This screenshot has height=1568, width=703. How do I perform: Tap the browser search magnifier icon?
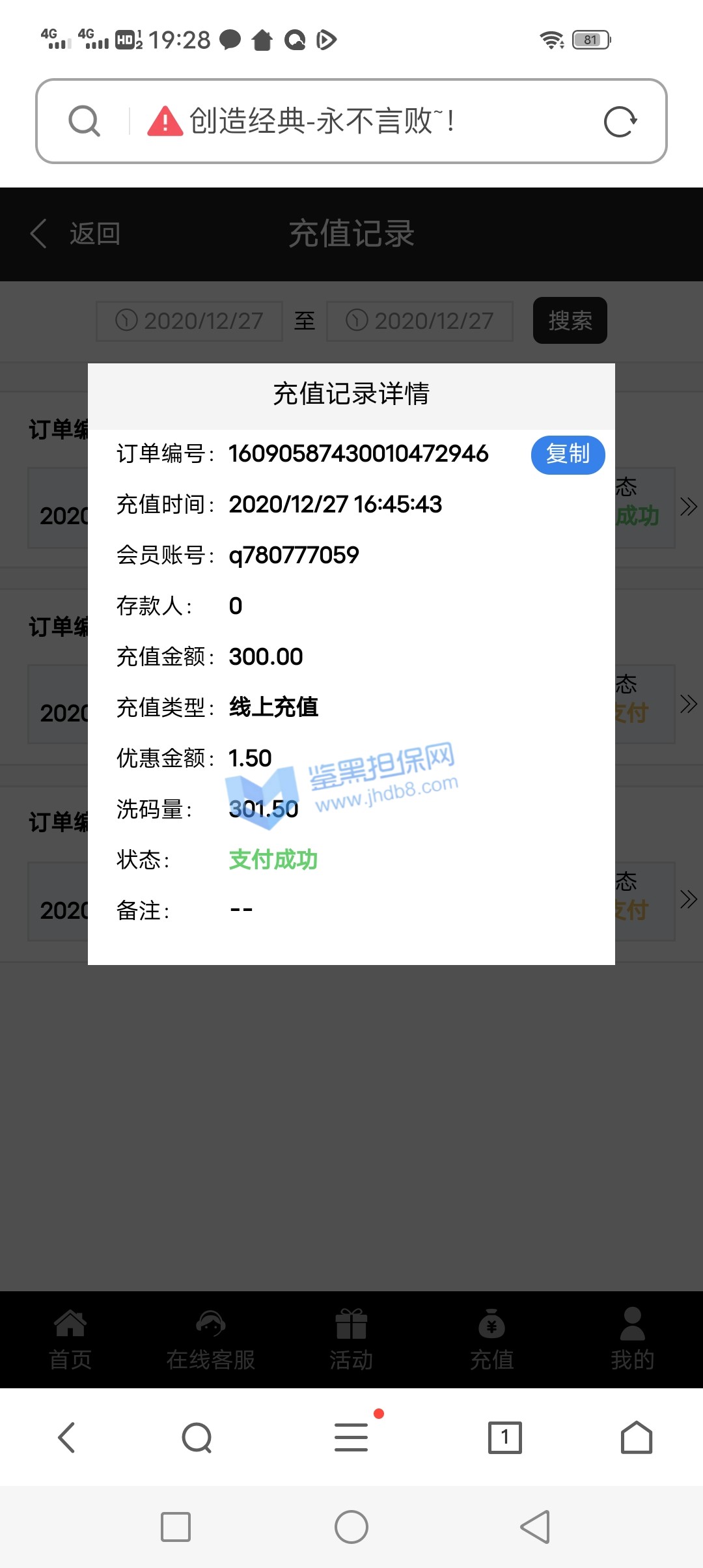pyautogui.click(x=85, y=121)
